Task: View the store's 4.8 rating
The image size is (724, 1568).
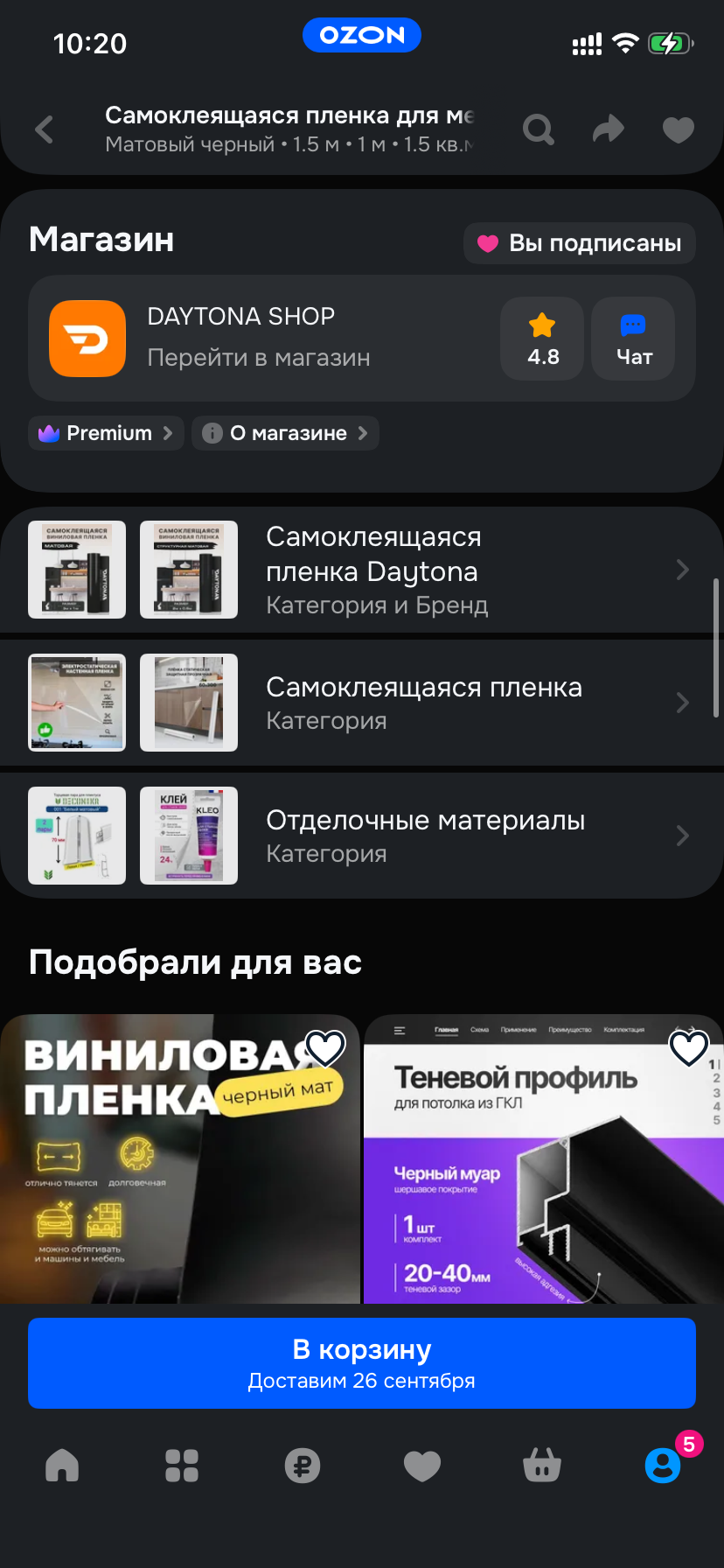Action: [x=542, y=339]
